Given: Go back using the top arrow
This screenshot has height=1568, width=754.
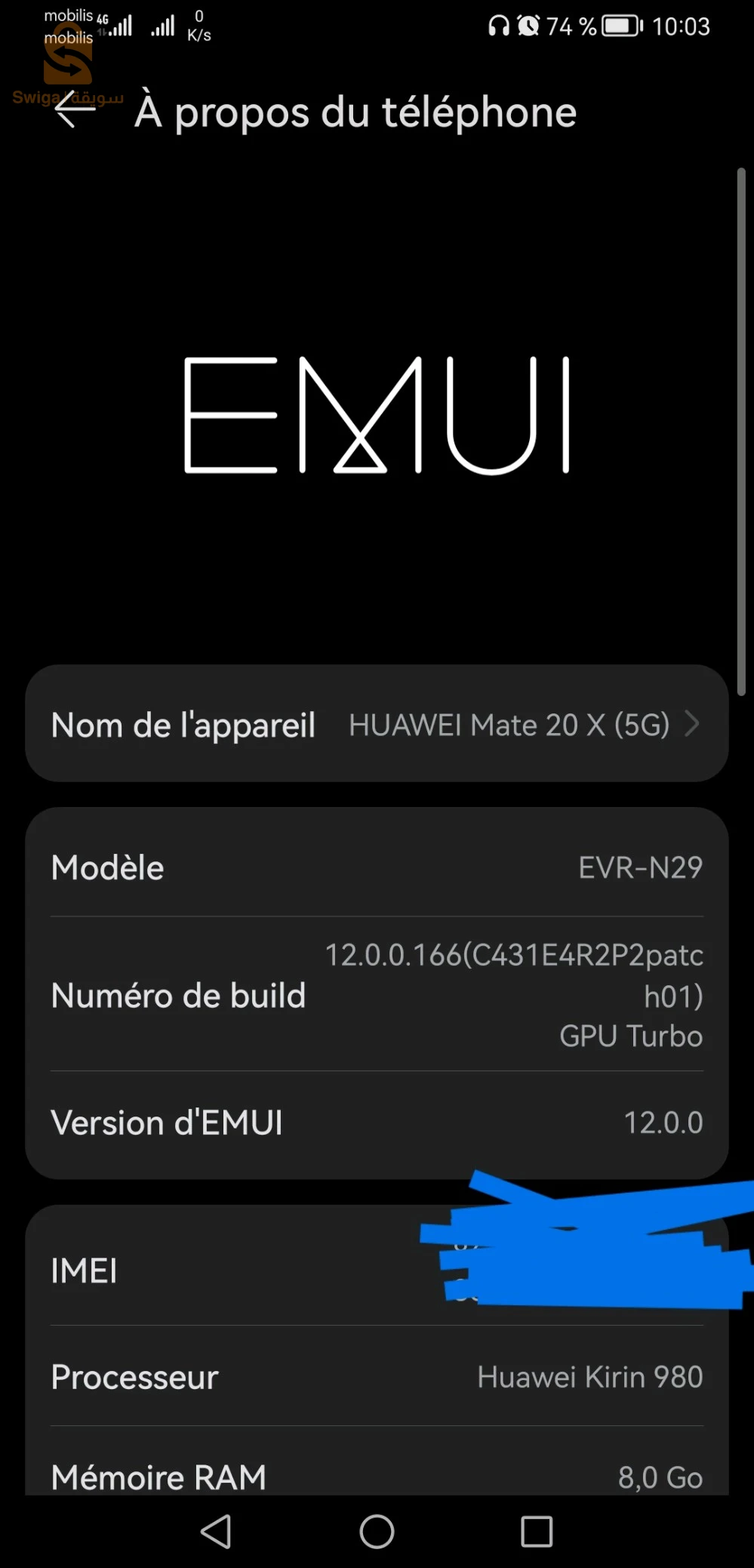Looking at the screenshot, I should click(x=75, y=111).
